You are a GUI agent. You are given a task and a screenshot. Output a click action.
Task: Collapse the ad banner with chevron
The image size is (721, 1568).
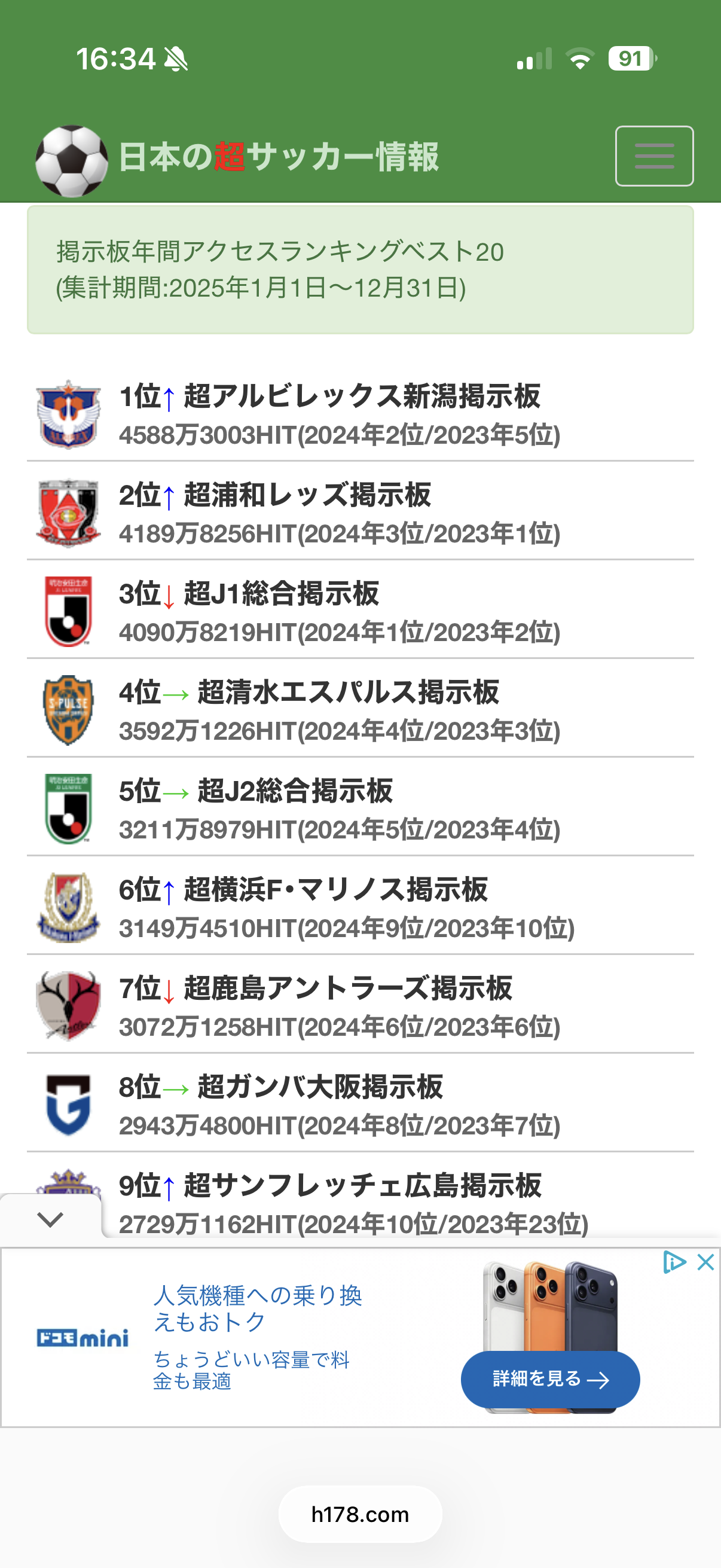50,1219
